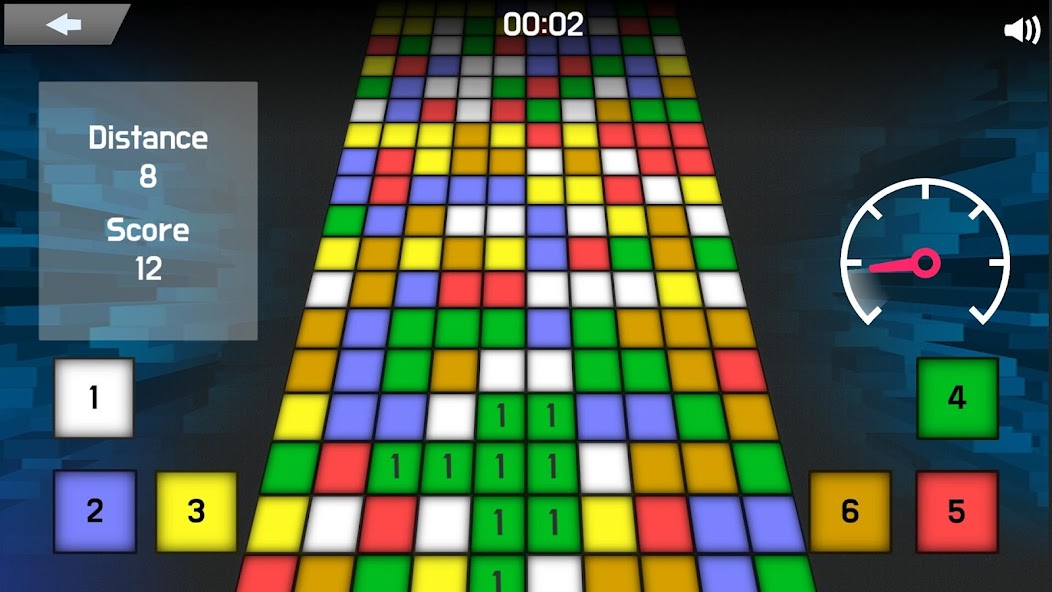Pick the yellow color button 3
This screenshot has width=1052, height=592.
pos(196,511)
